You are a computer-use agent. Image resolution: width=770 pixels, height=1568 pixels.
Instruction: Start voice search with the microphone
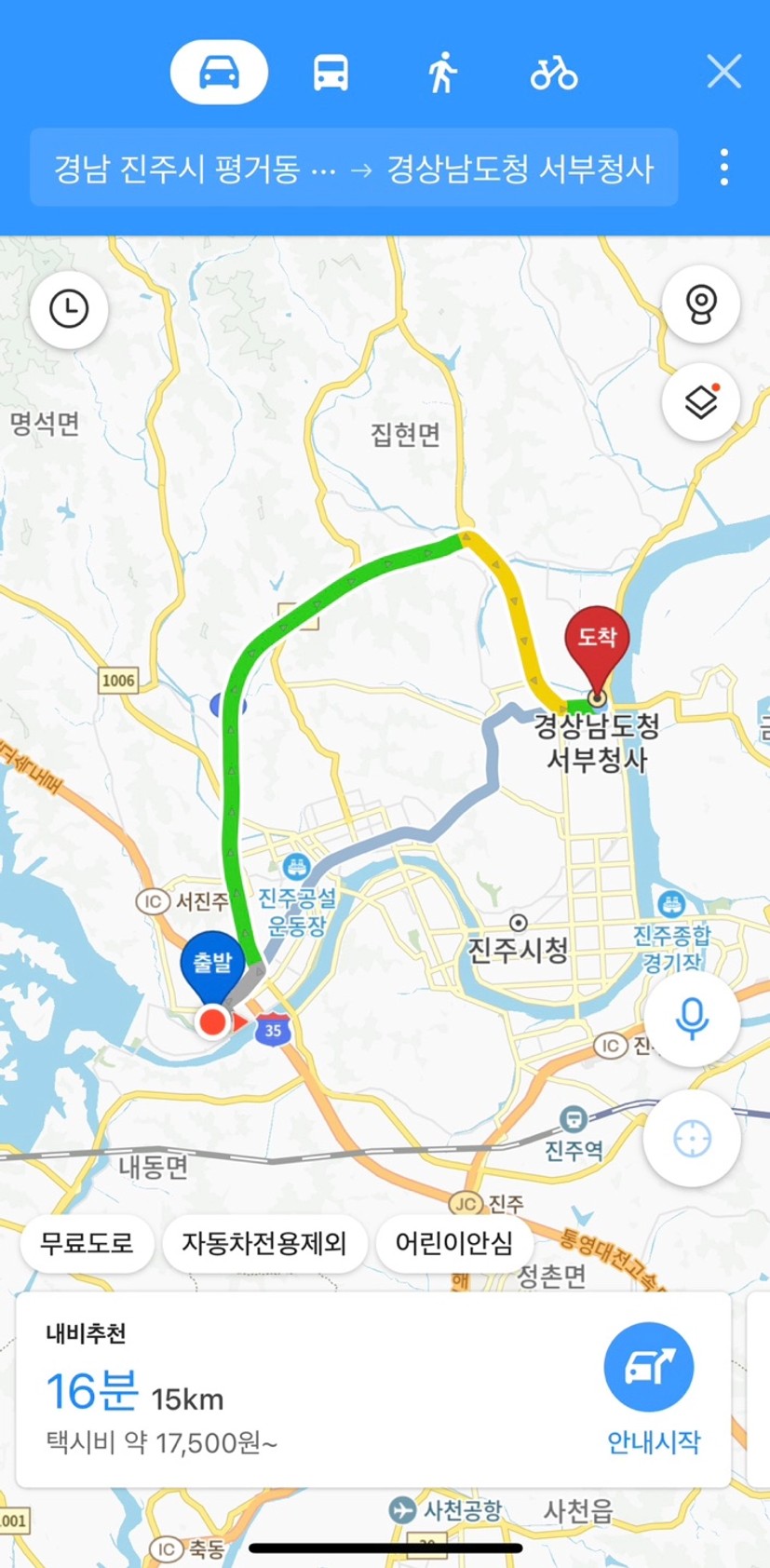(691, 1020)
